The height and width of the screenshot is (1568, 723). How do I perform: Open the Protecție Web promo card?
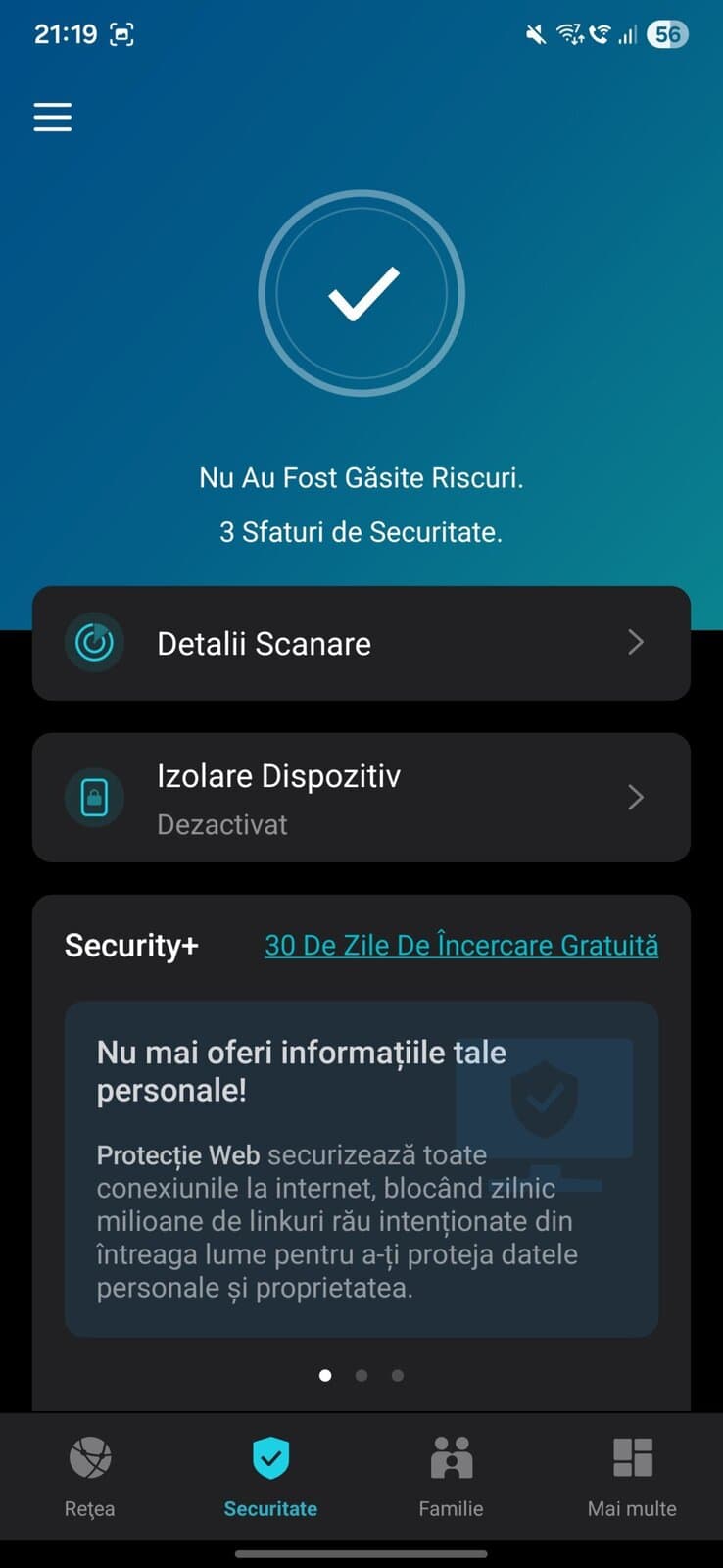click(x=361, y=1168)
